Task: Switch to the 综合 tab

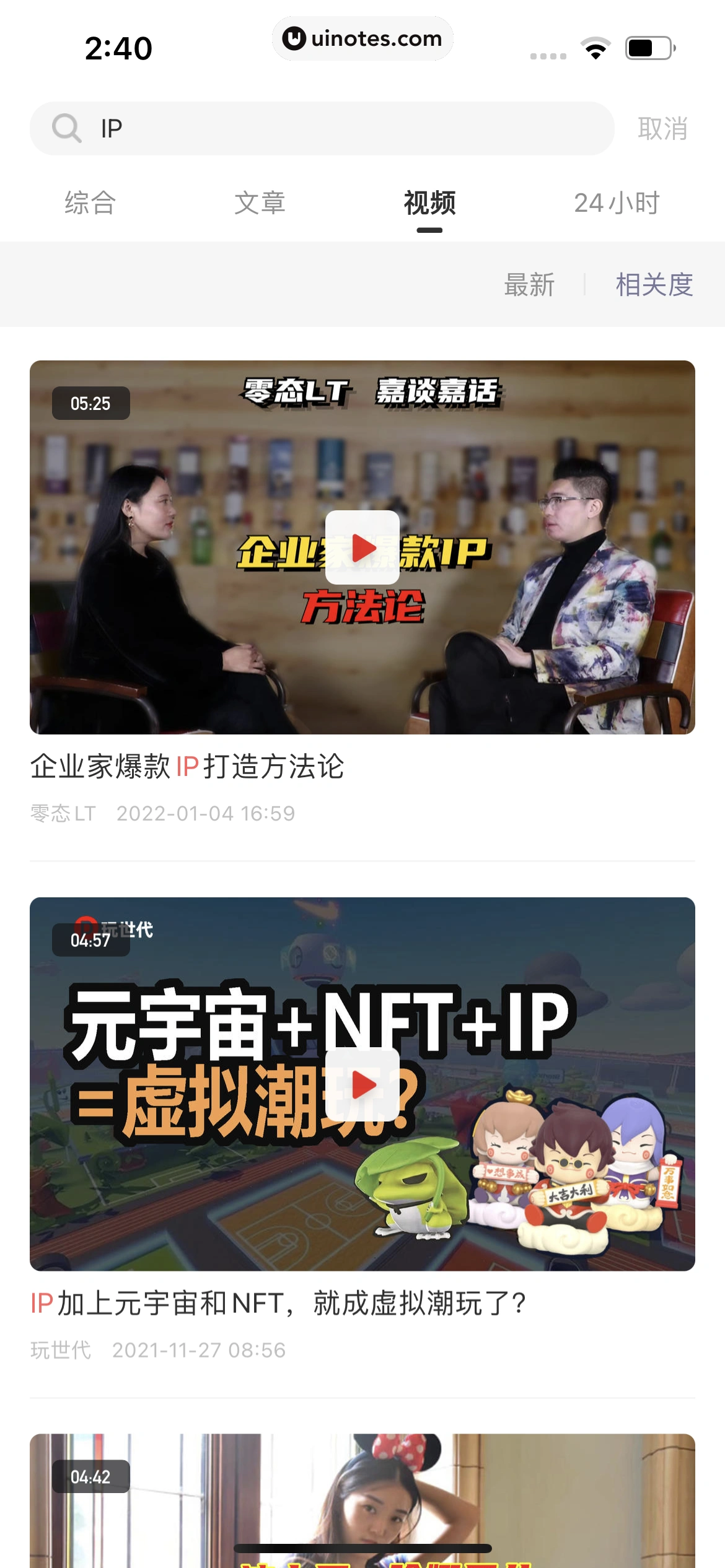Action: [89, 203]
